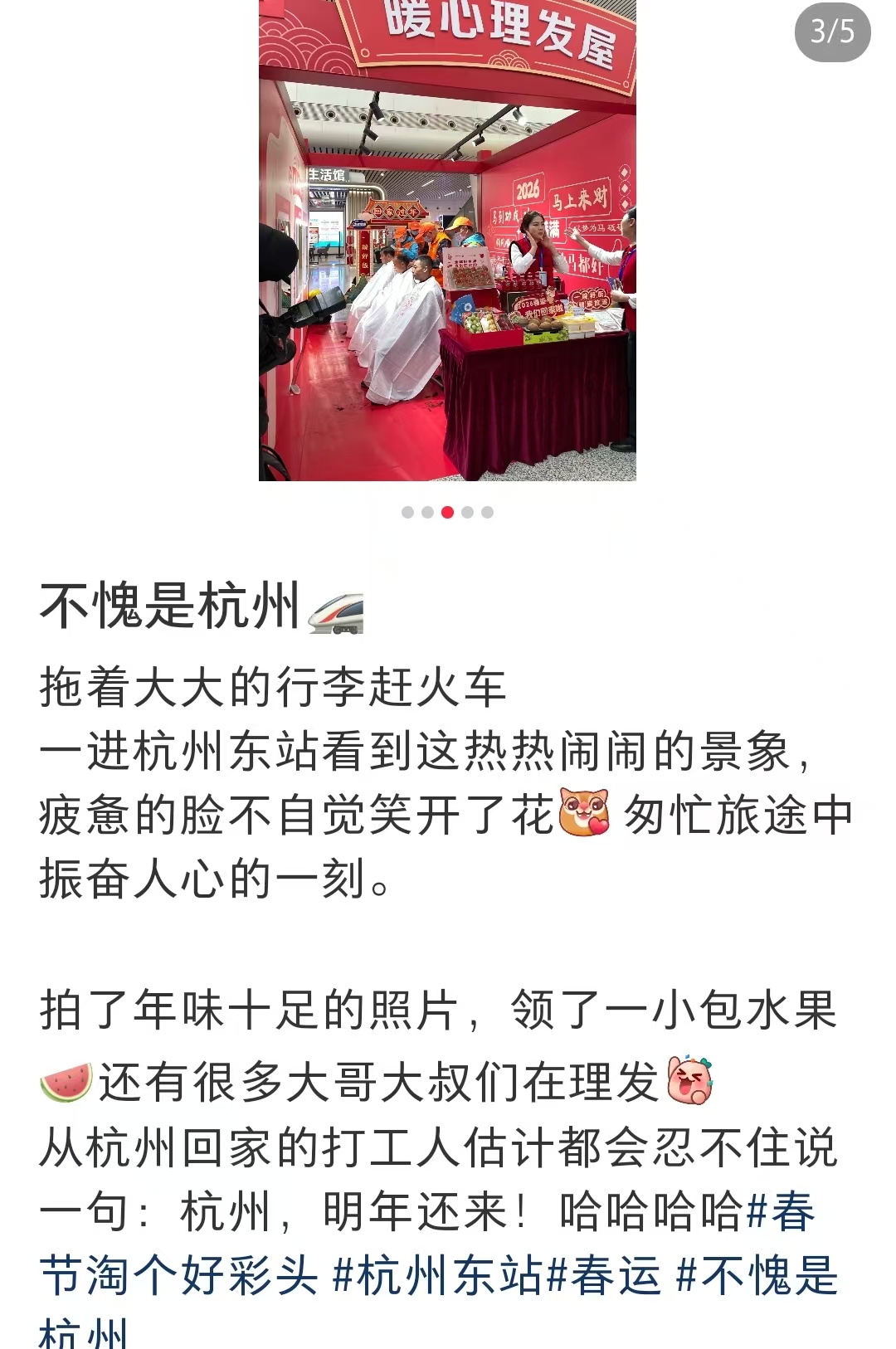This screenshot has width=896, height=1349.
Task: Open hashtag #杭州东站
Action: tap(437, 1275)
